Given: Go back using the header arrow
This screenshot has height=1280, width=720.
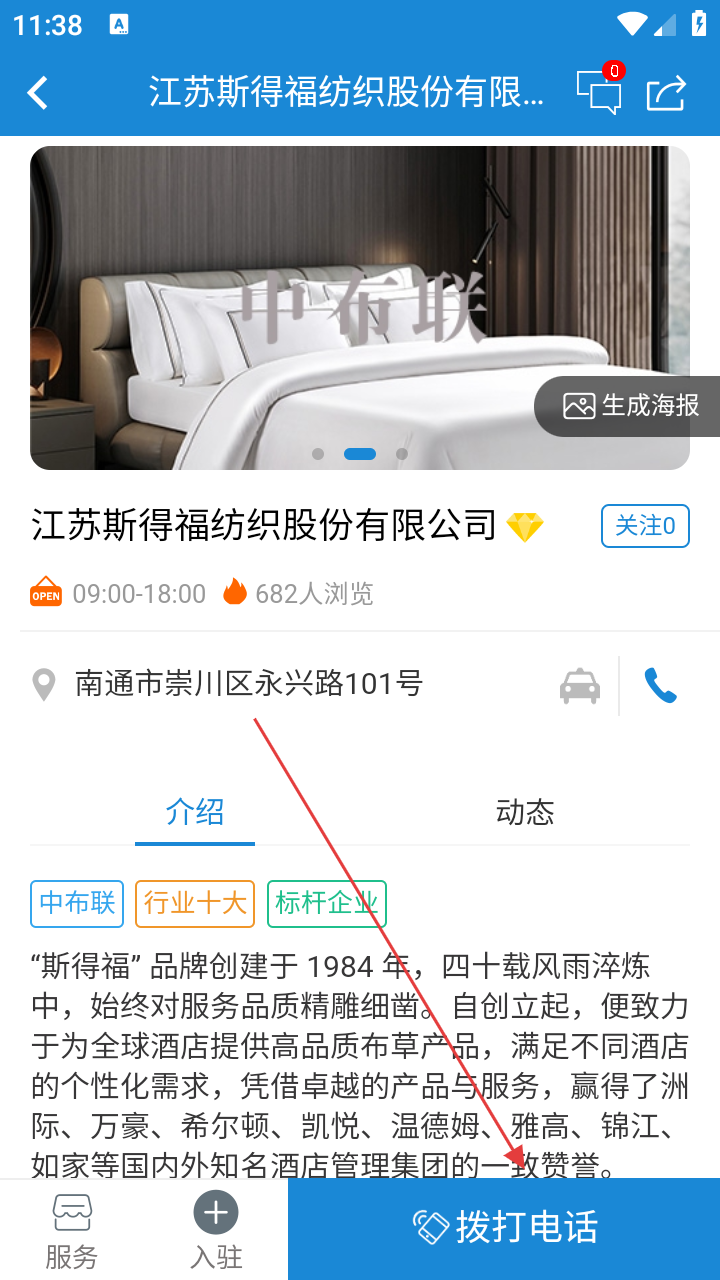Looking at the screenshot, I should [38, 93].
